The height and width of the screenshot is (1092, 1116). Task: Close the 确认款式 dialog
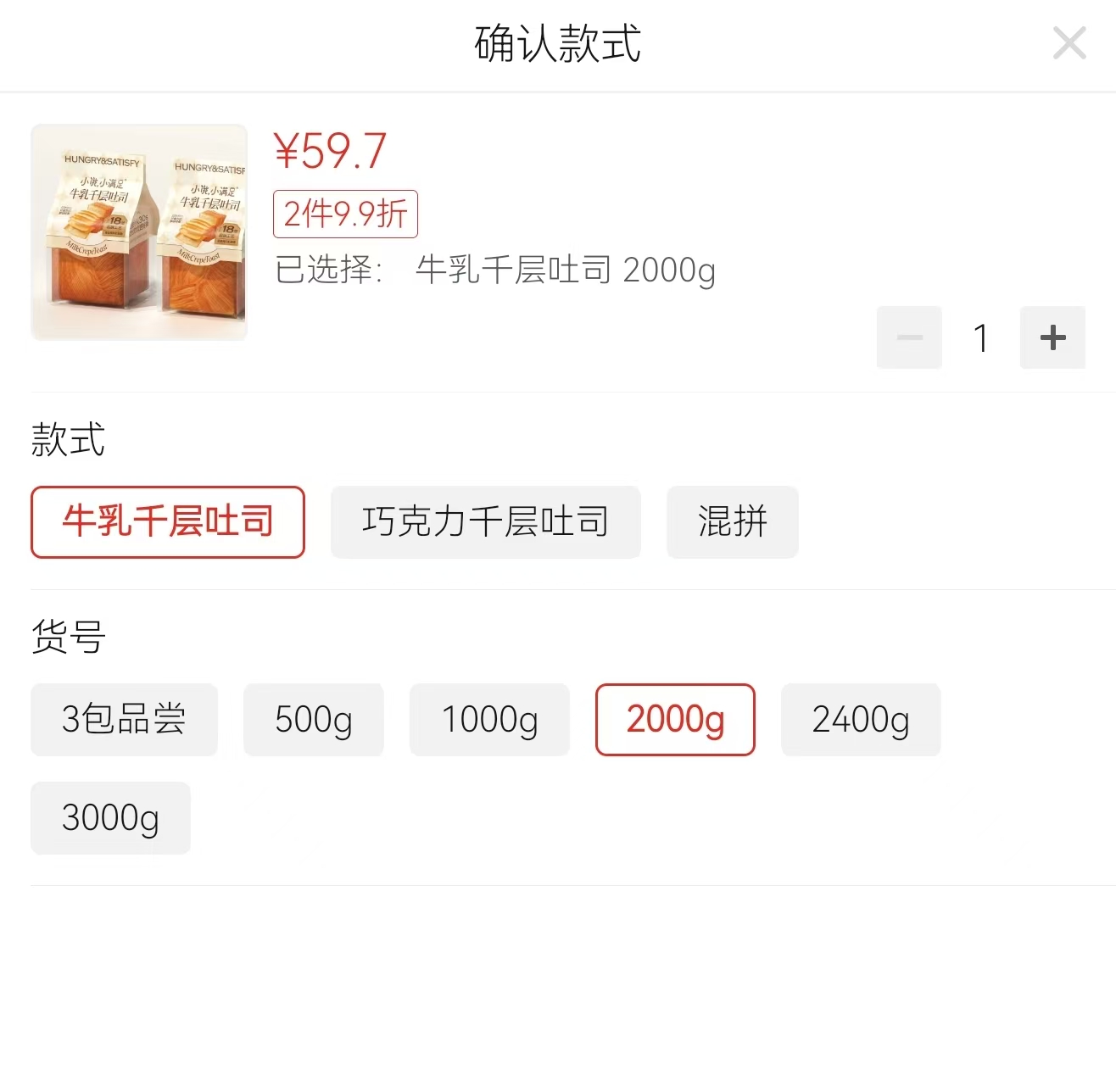(x=1069, y=43)
